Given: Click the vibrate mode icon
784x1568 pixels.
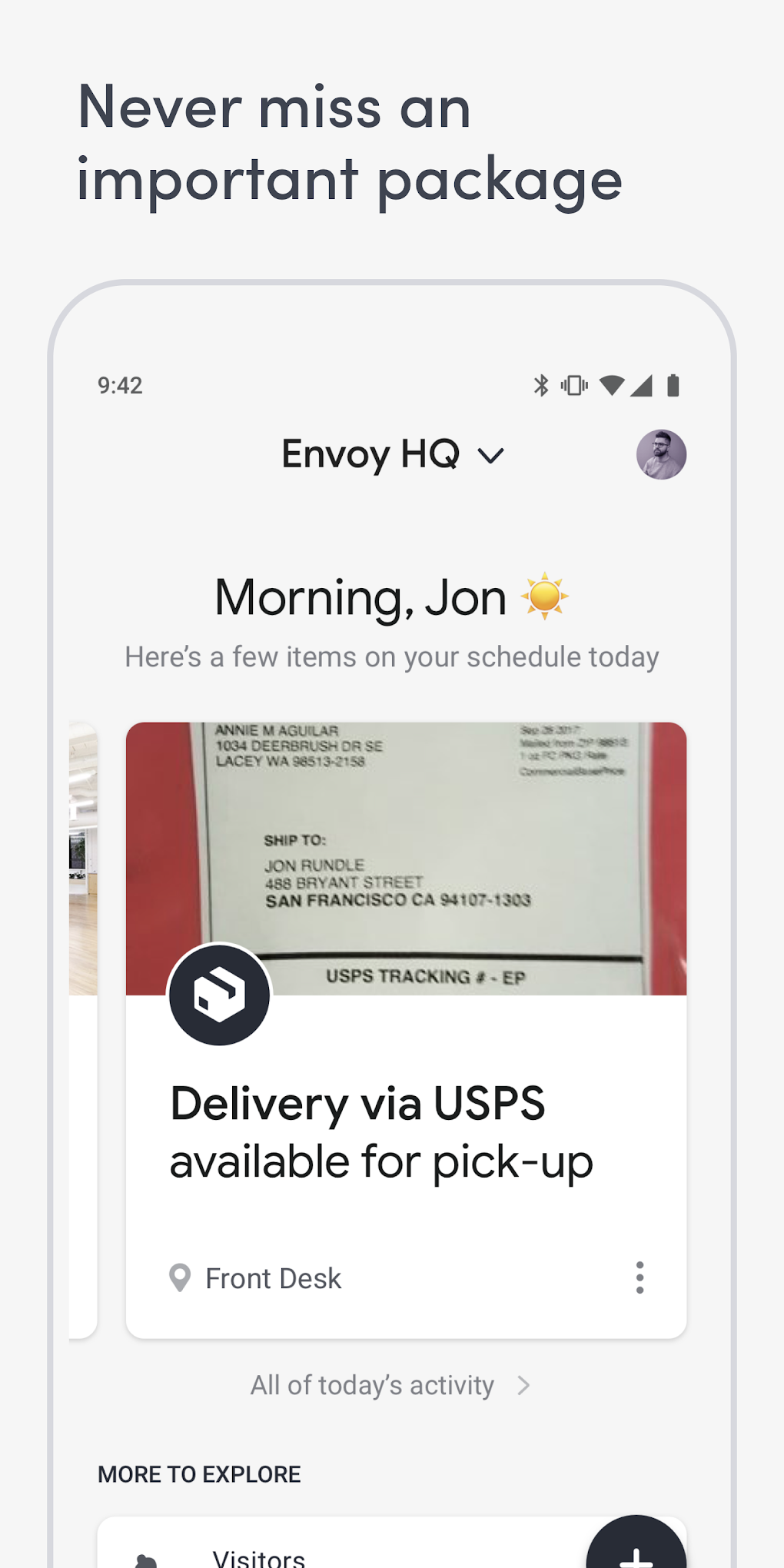Looking at the screenshot, I should tap(575, 385).
